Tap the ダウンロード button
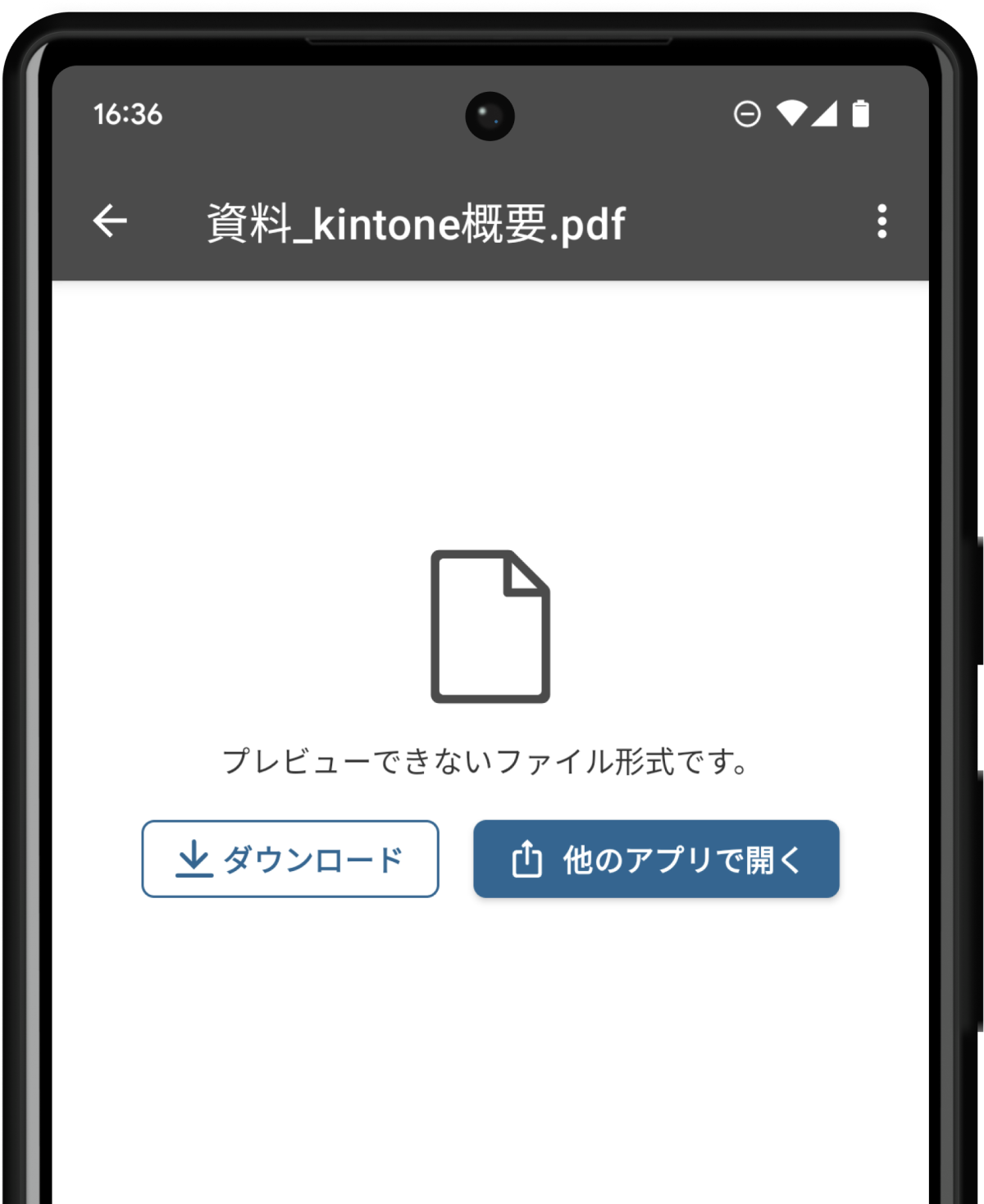Image resolution: width=984 pixels, height=1204 pixels. click(x=290, y=859)
